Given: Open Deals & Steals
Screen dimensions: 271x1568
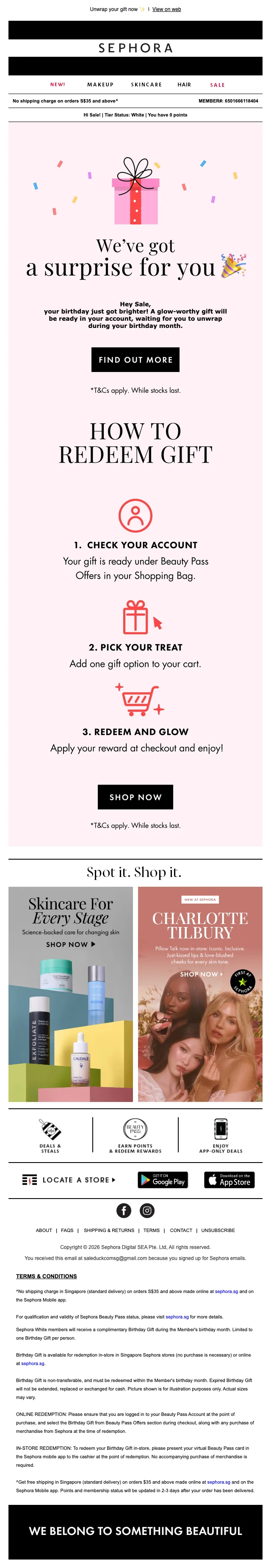Looking at the screenshot, I should point(50,1135).
